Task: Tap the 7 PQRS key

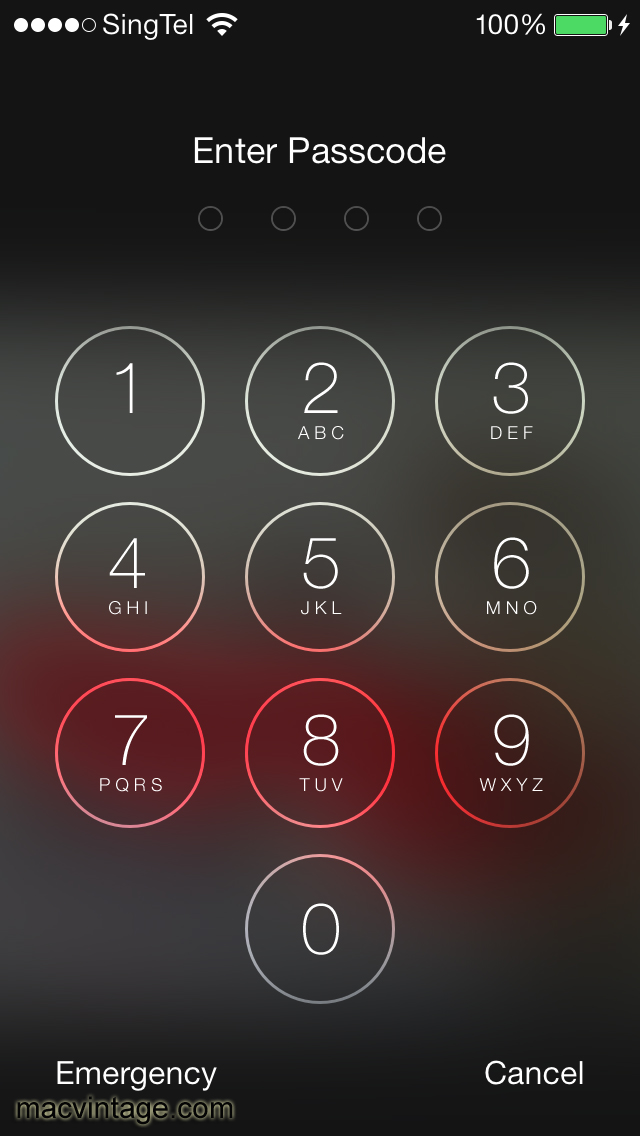Action: point(130,753)
